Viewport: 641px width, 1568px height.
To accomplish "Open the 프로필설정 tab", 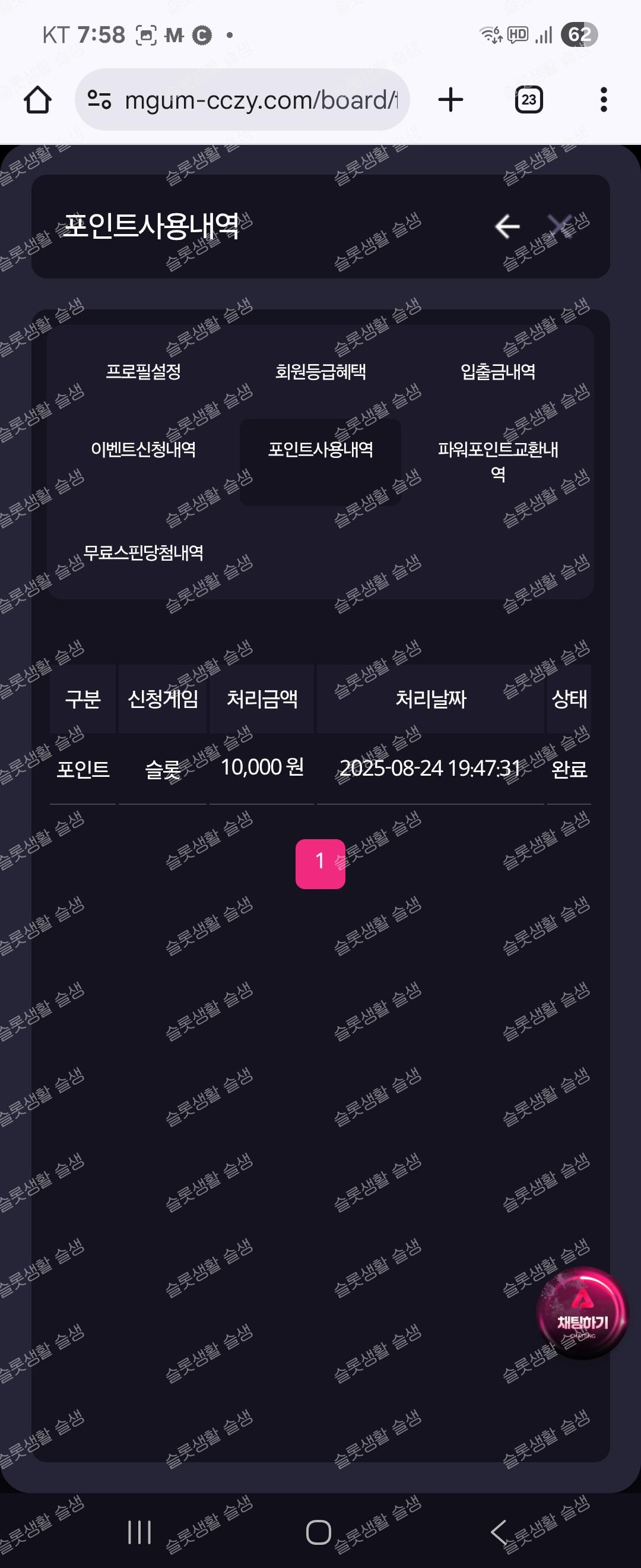I will click(144, 371).
